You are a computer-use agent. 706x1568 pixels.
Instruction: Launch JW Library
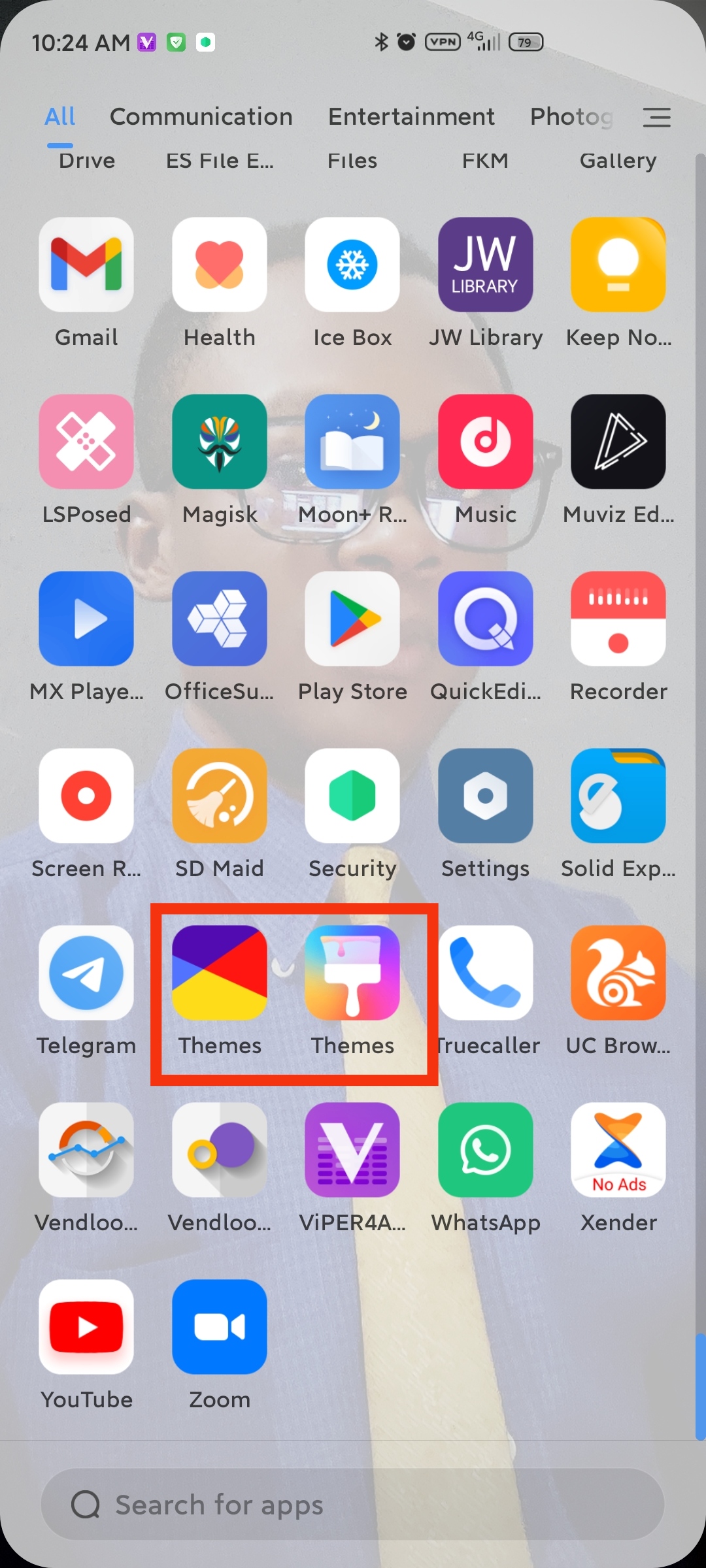(485, 265)
